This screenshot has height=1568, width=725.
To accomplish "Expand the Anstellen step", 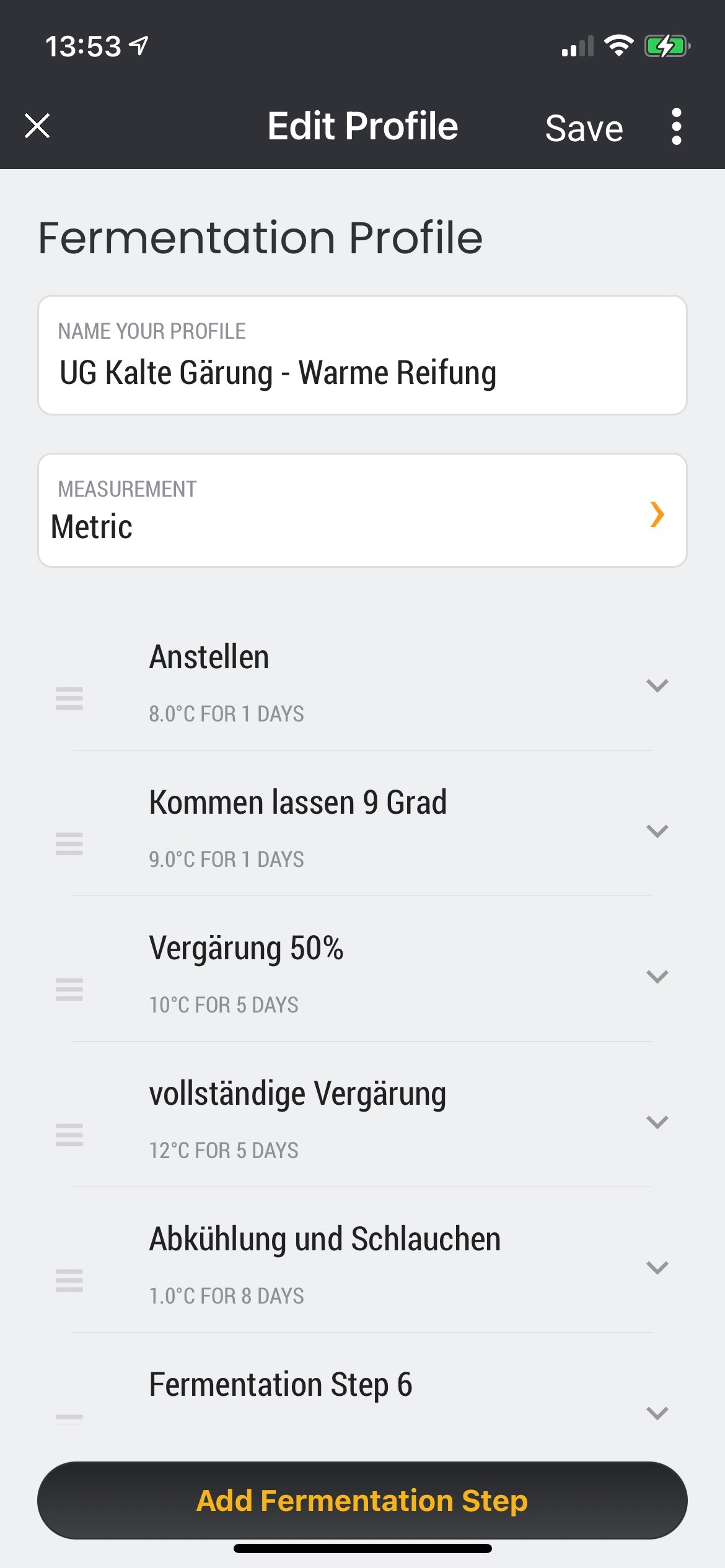I will (657, 686).
